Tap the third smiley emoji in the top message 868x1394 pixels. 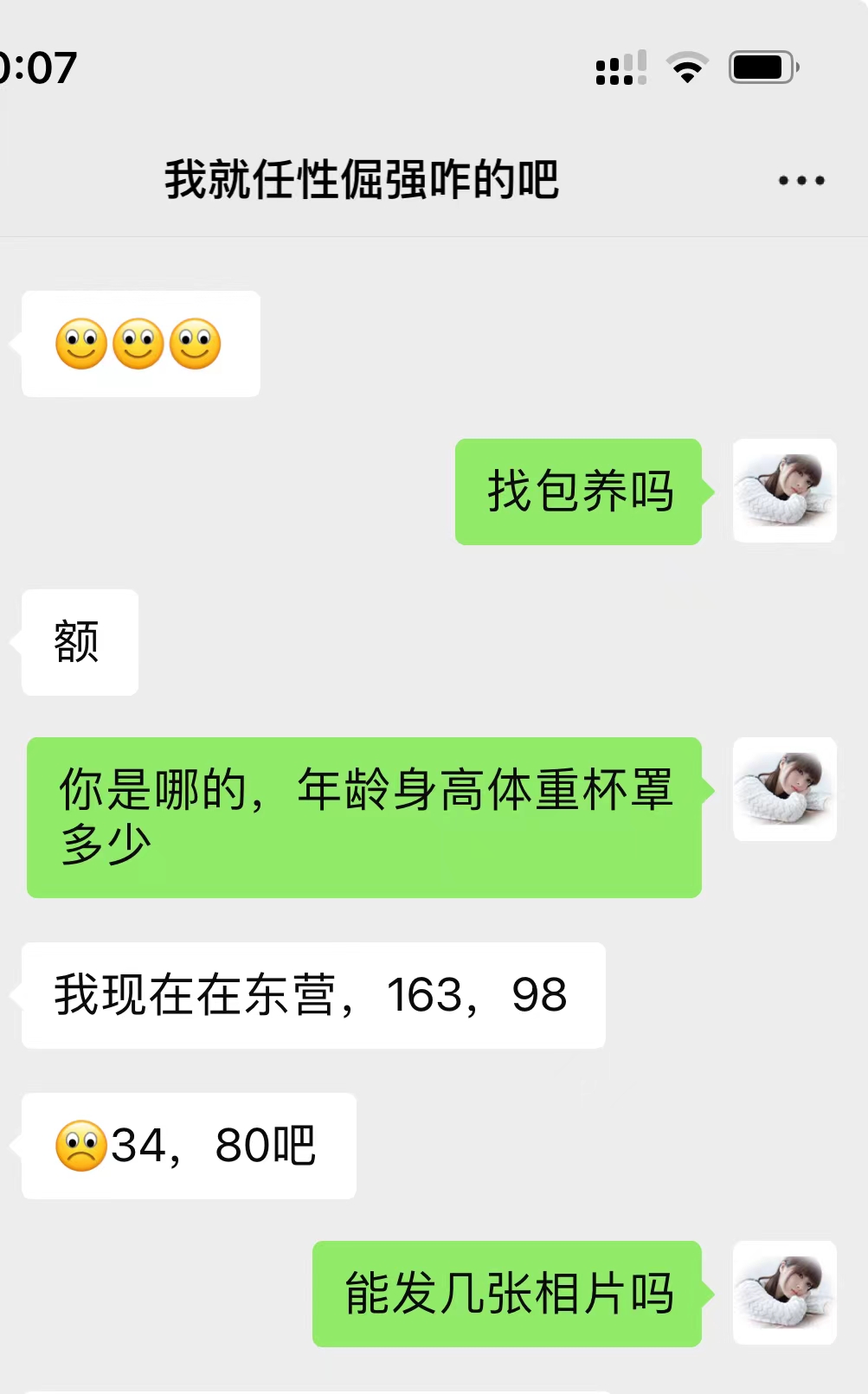click(195, 344)
